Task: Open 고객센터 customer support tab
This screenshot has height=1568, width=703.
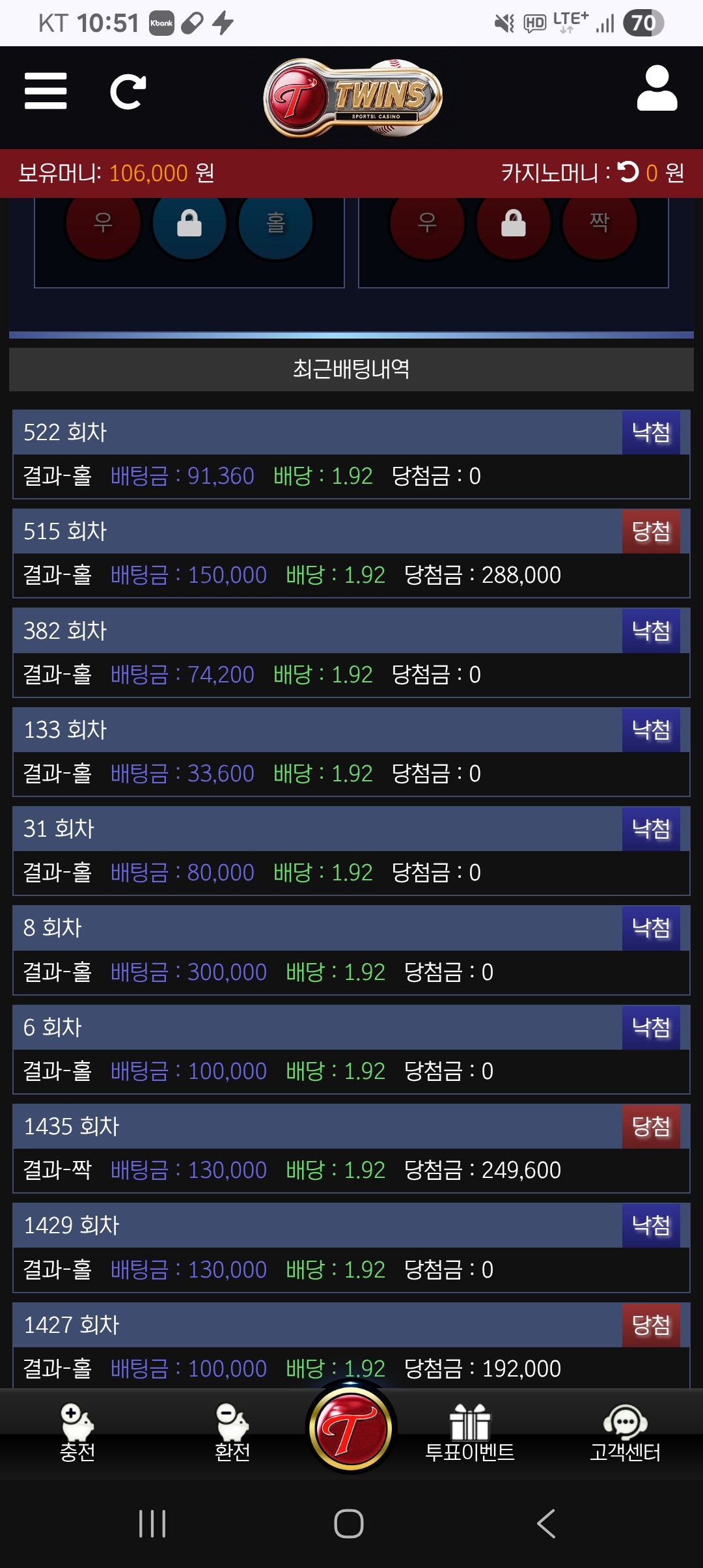Action: [625, 1434]
